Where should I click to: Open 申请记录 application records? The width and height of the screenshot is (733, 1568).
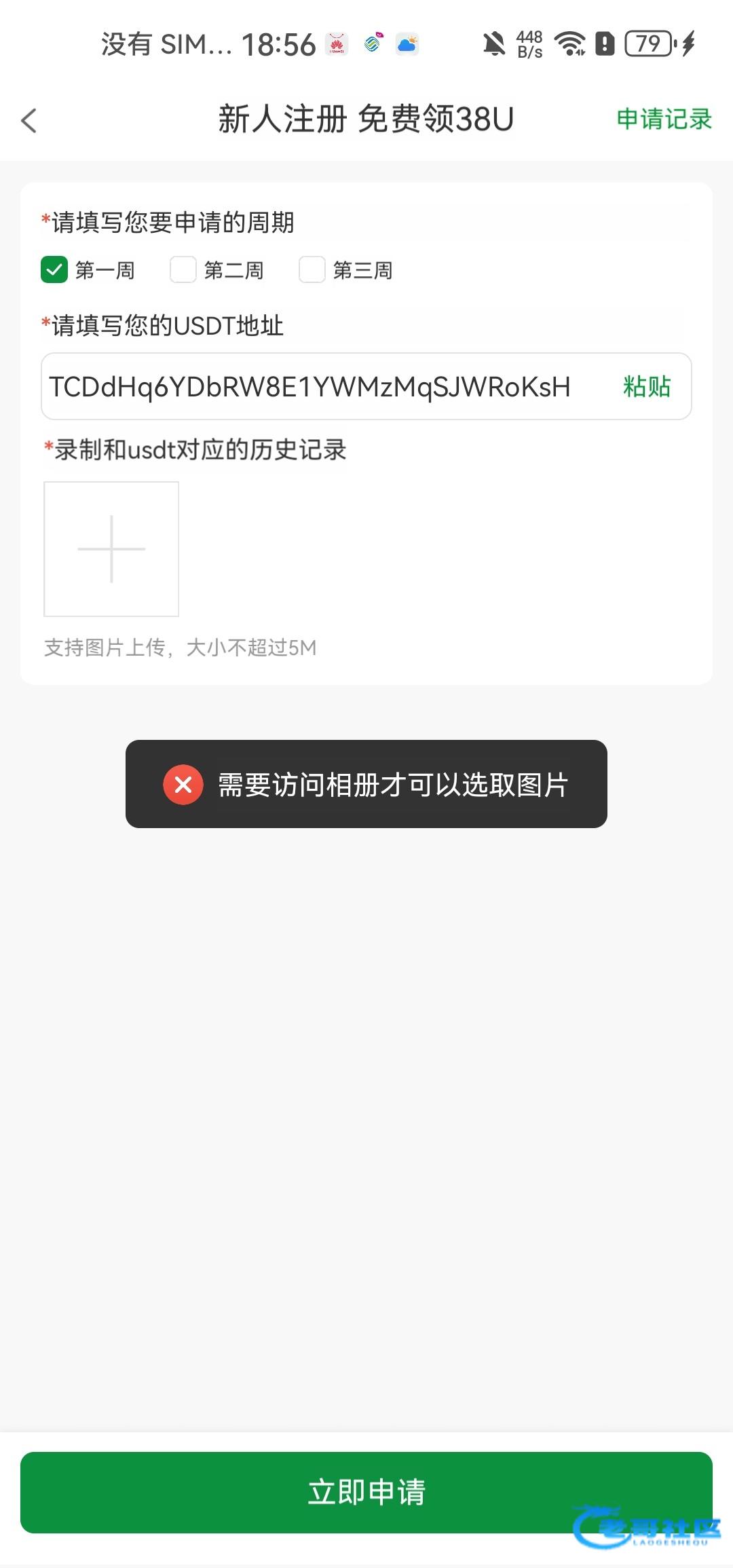(x=663, y=119)
